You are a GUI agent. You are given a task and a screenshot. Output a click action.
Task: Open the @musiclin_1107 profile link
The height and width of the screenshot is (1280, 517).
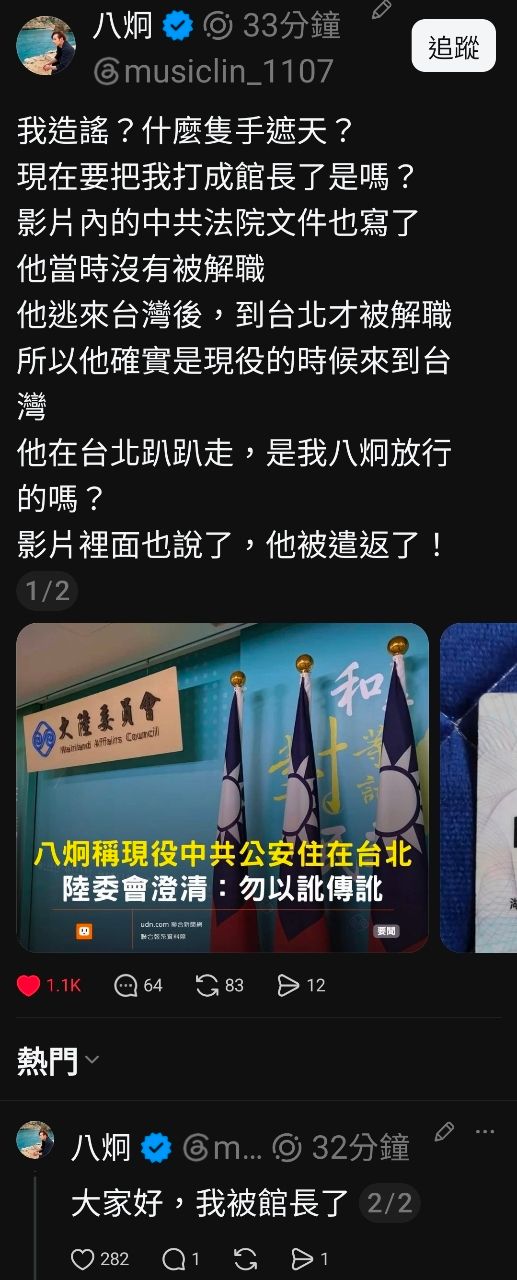213,71
